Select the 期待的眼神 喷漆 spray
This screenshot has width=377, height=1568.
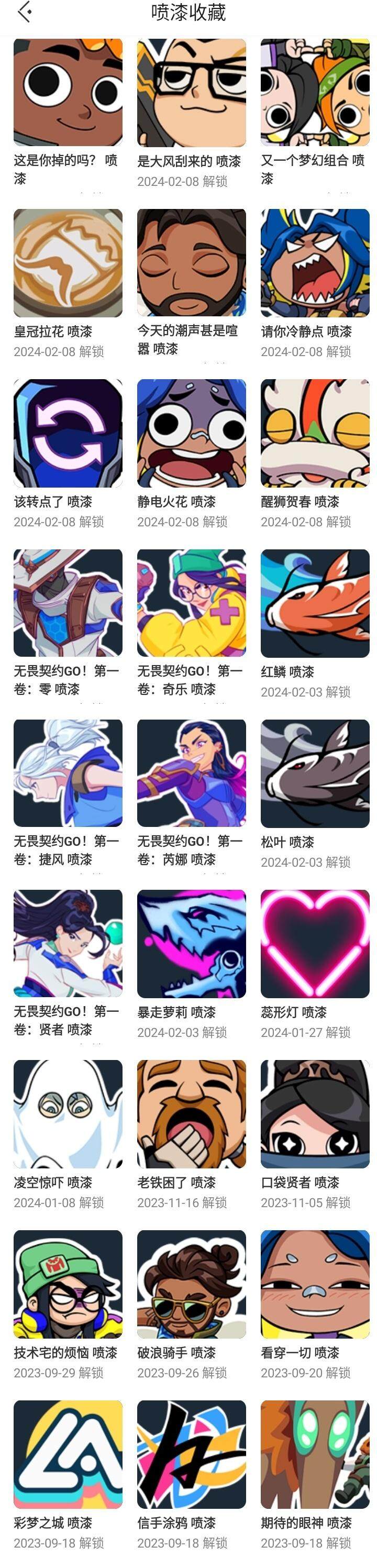[x=315, y=1454]
